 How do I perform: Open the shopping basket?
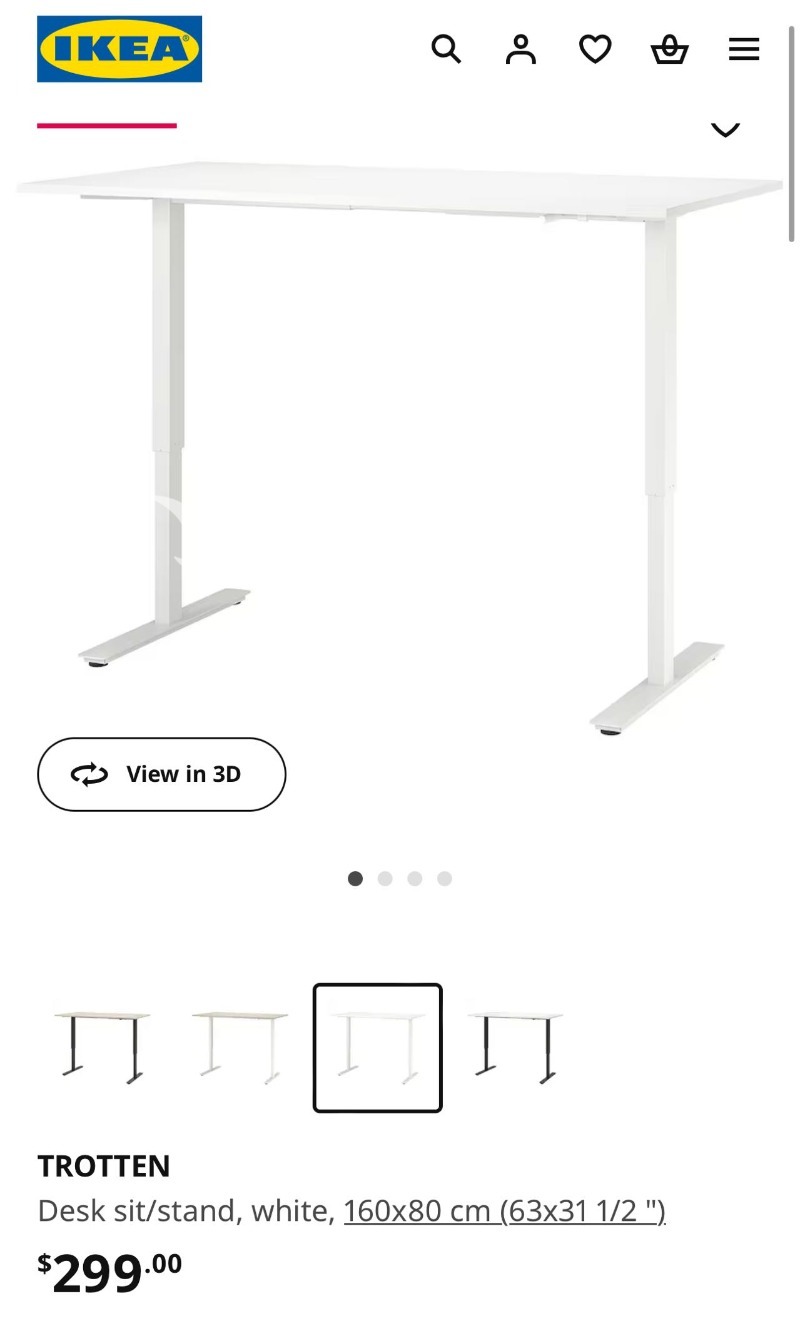[x=669, y=49]
